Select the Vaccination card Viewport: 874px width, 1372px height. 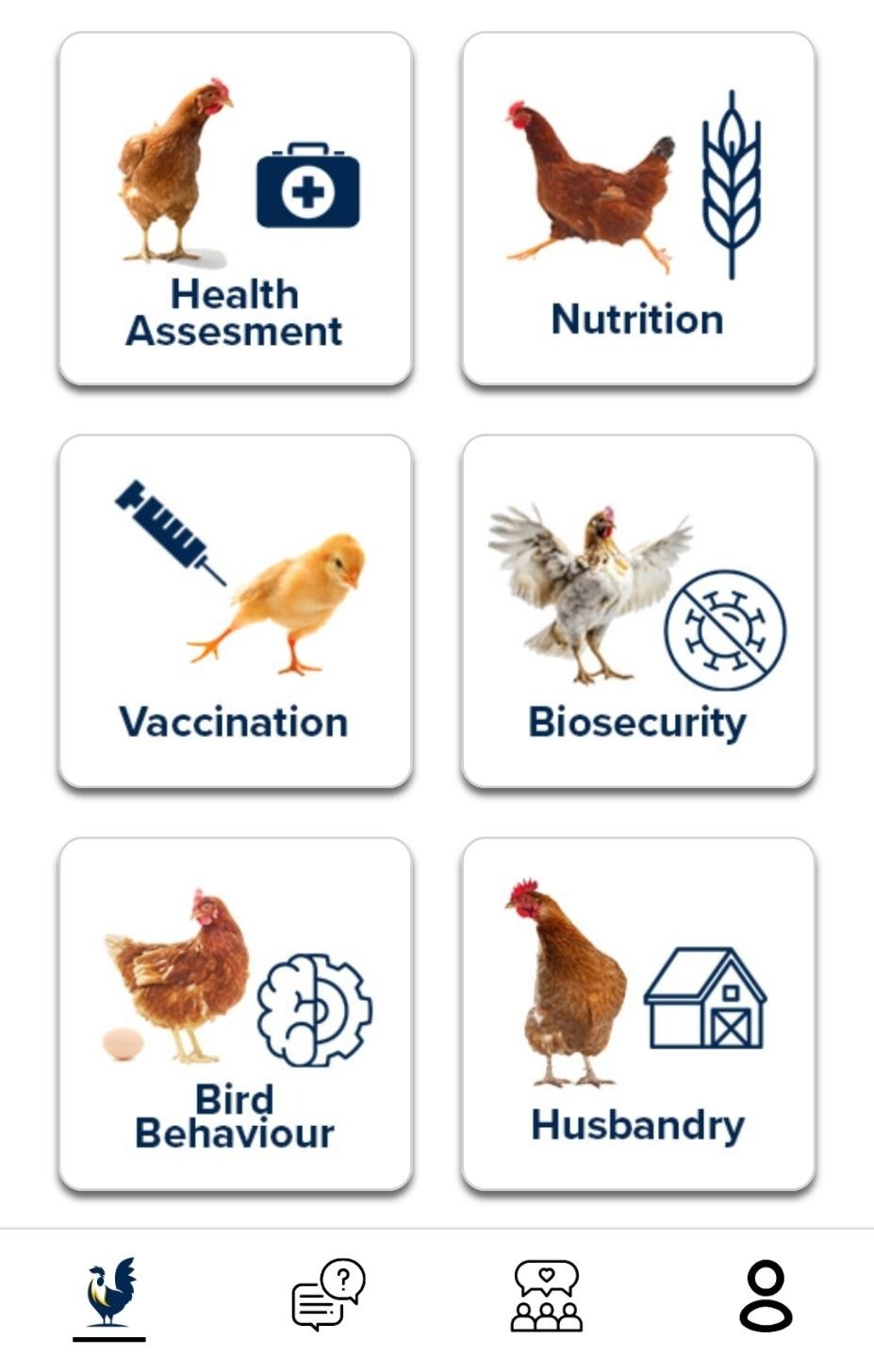coord(235,611)
